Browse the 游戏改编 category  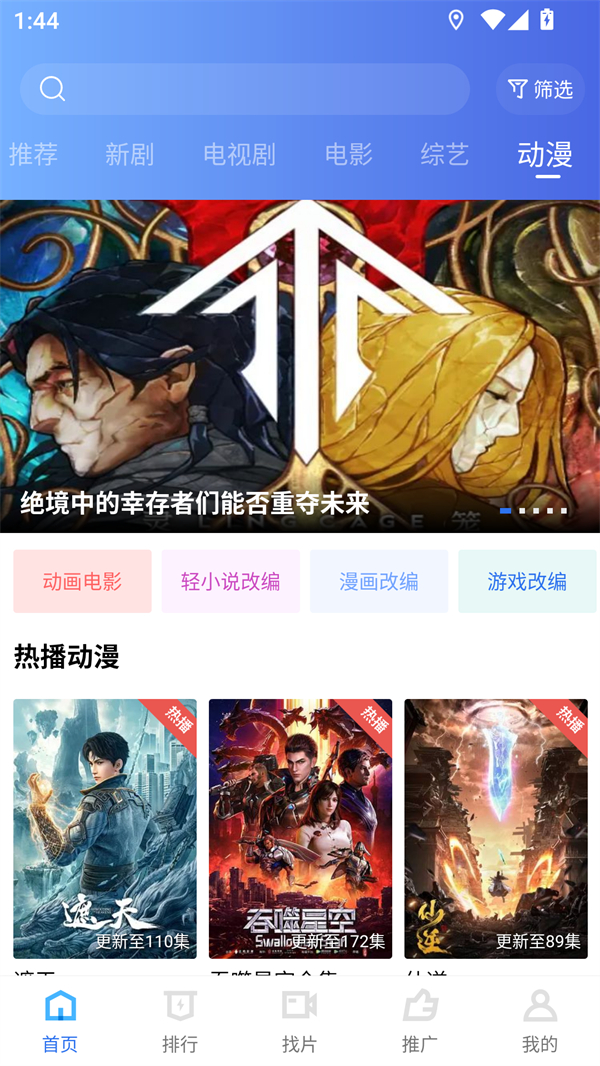tap(527, 581)
